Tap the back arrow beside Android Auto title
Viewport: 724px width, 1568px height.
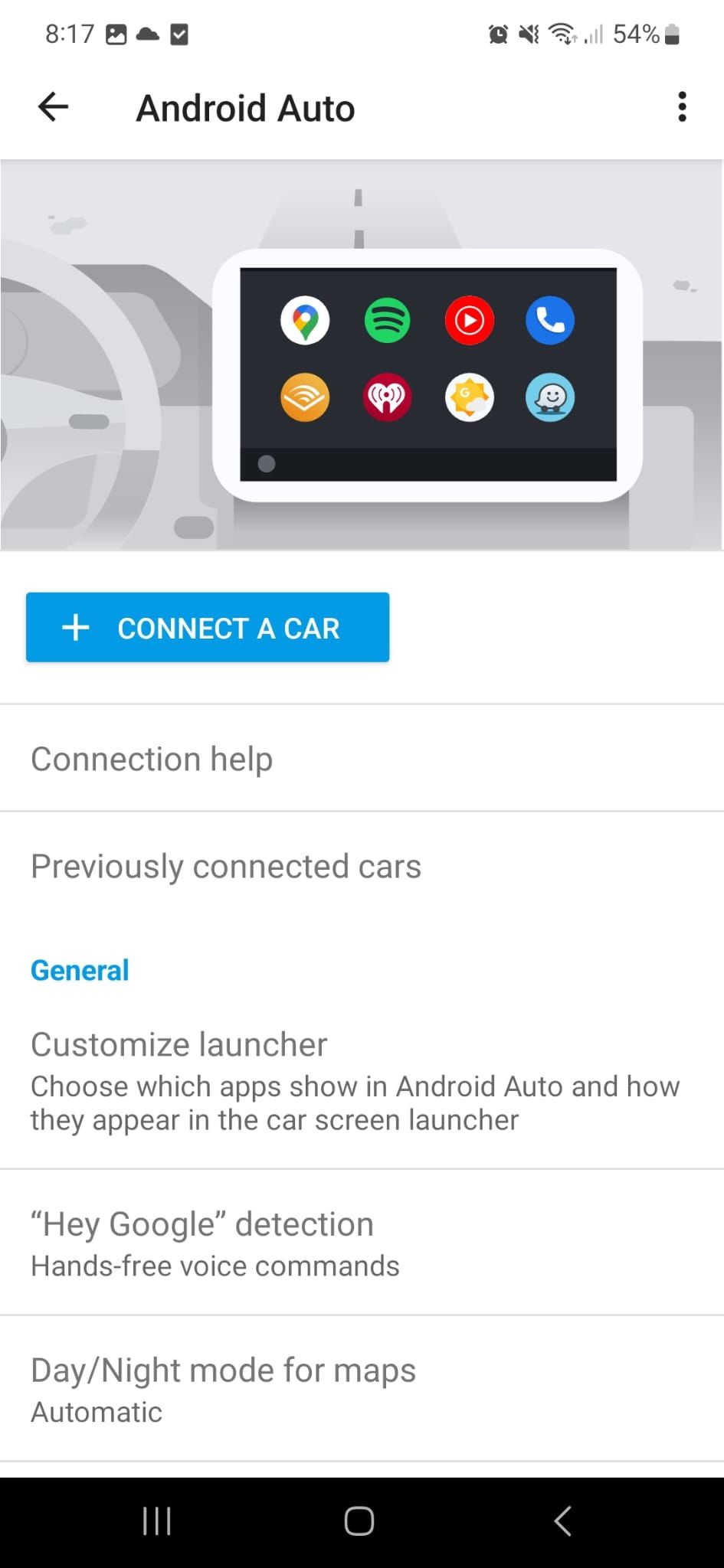tap(52, 107)
